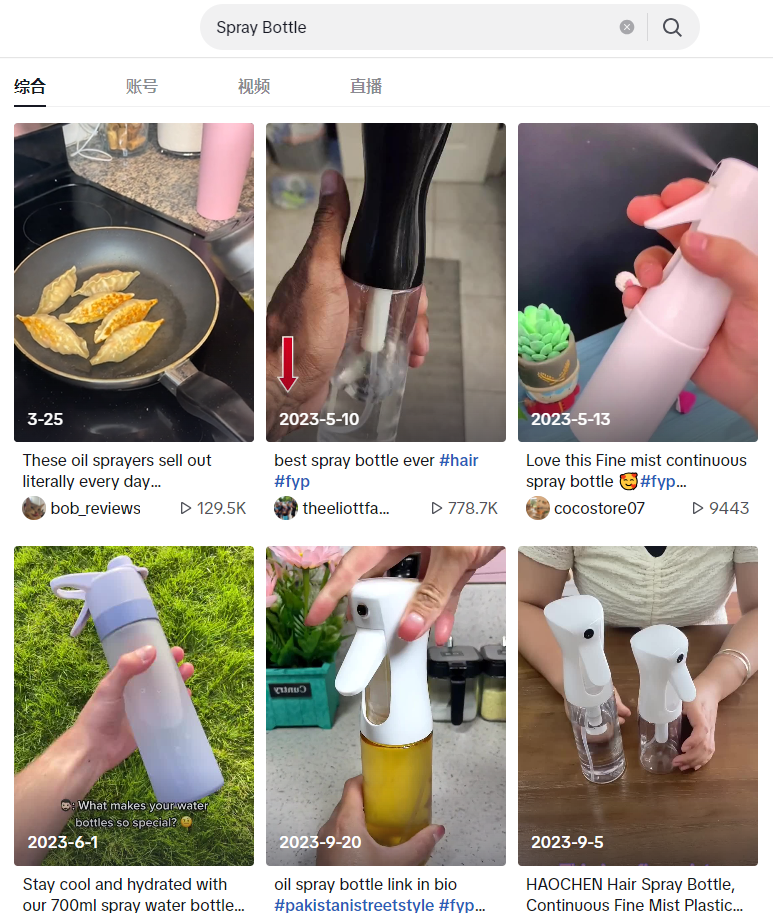Visit theeliottfa... profile
773x913 pixels.
click(x=345, y=508)
